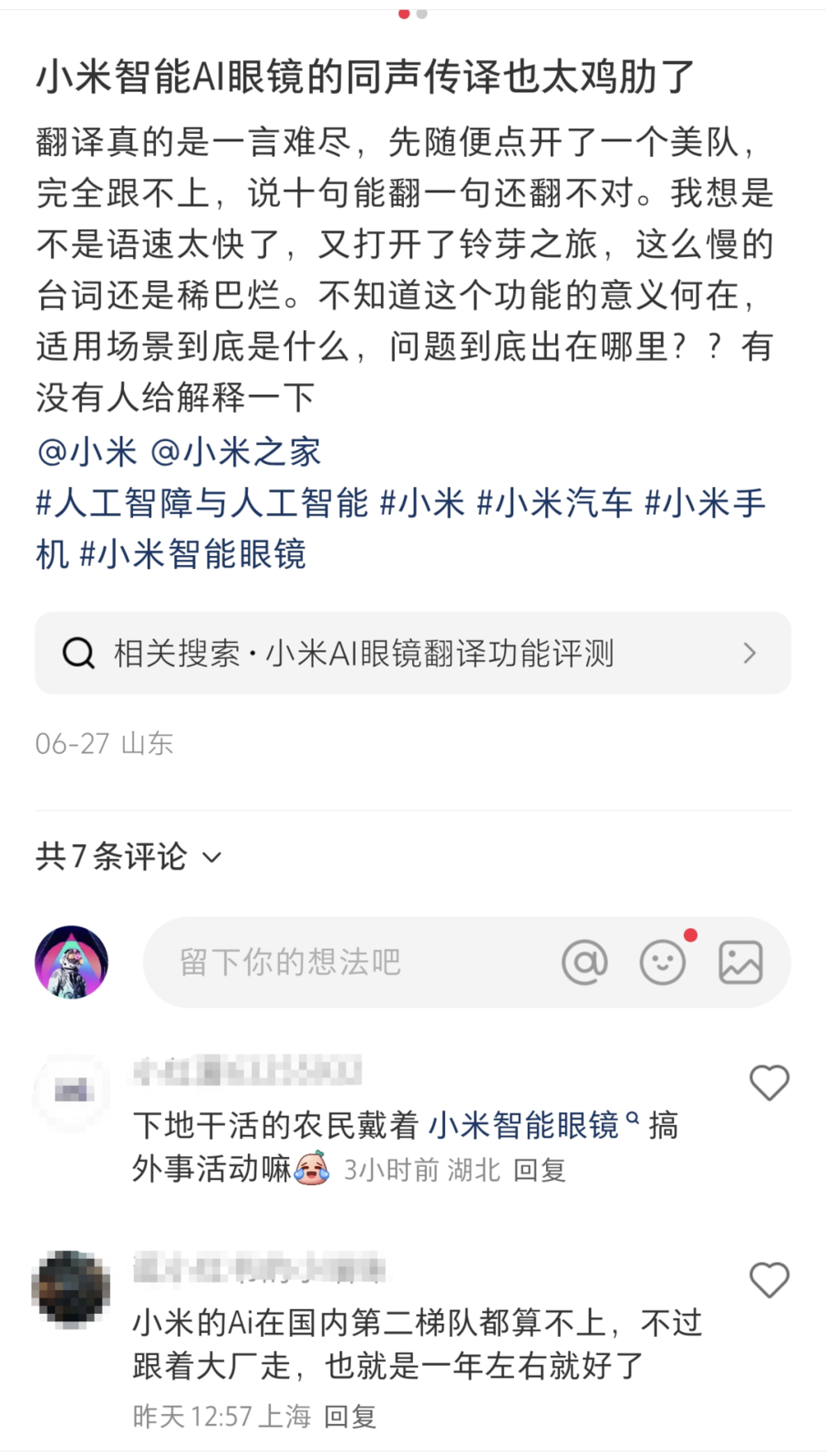
Task: Tap the 留下你的想法吧 comment field
Action: (347, 962)
